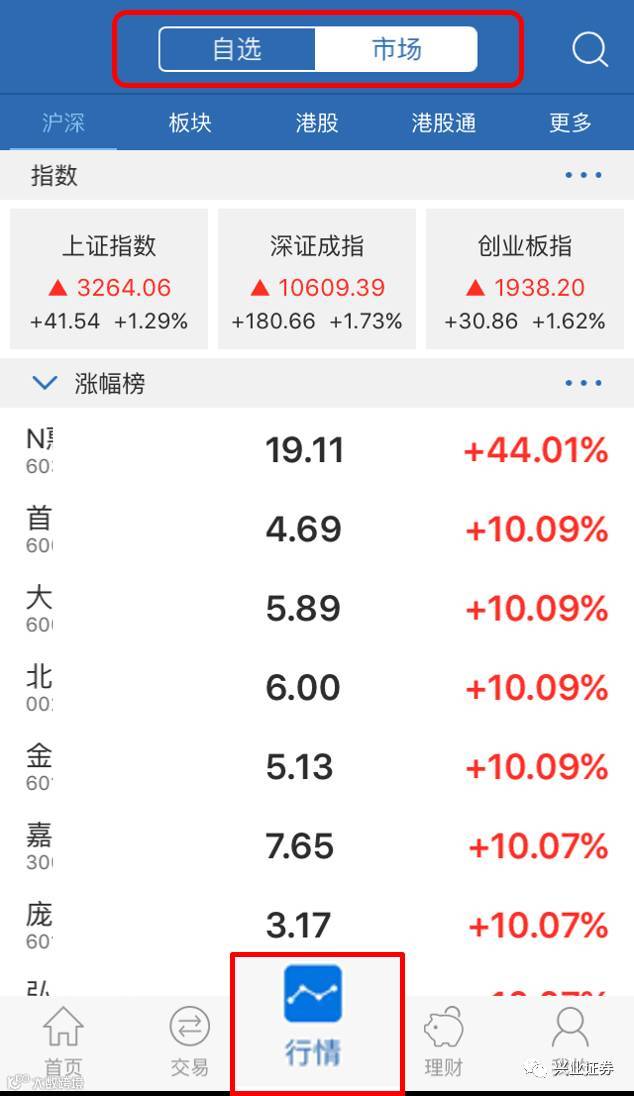This screenshot has width=634, height=1096.
Task: Switch to the 自选 segment
Action: [237, 49]
